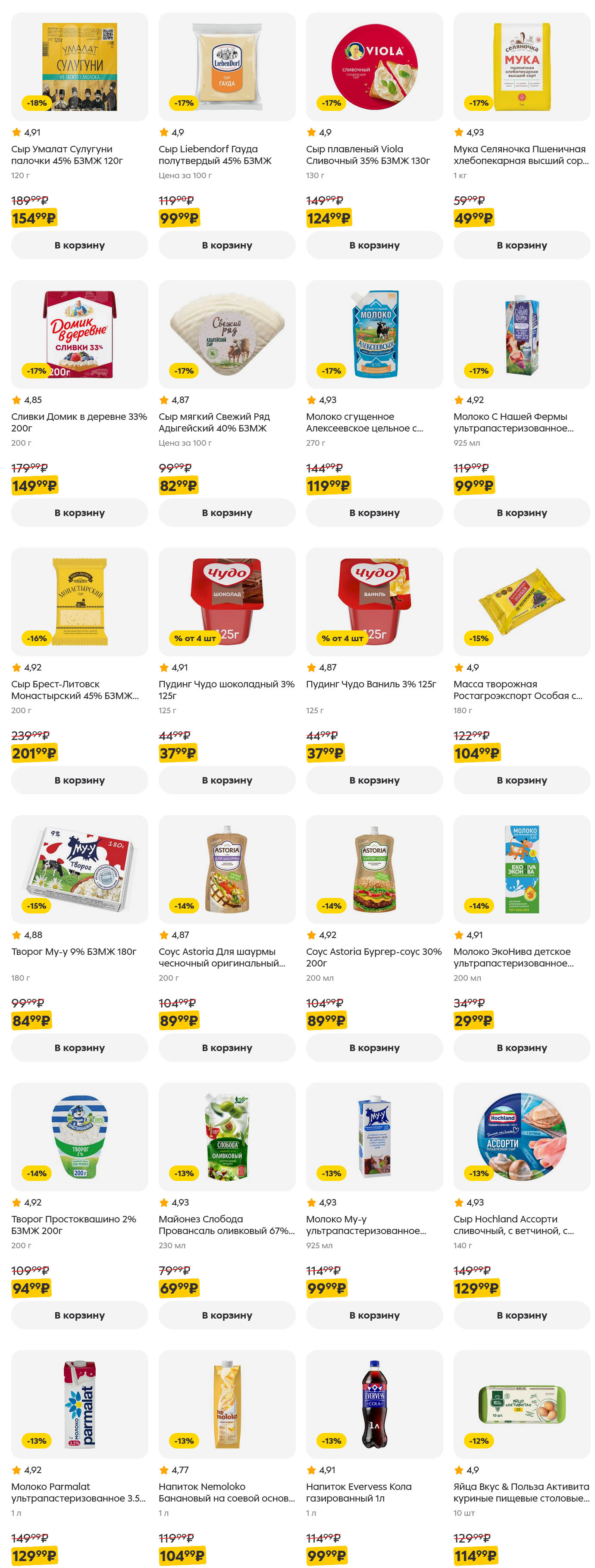This screenshot has height=1568, width=595.
Task: Add Молоко сгущенное Алексеевское to cart
Action: click(374, 513)
